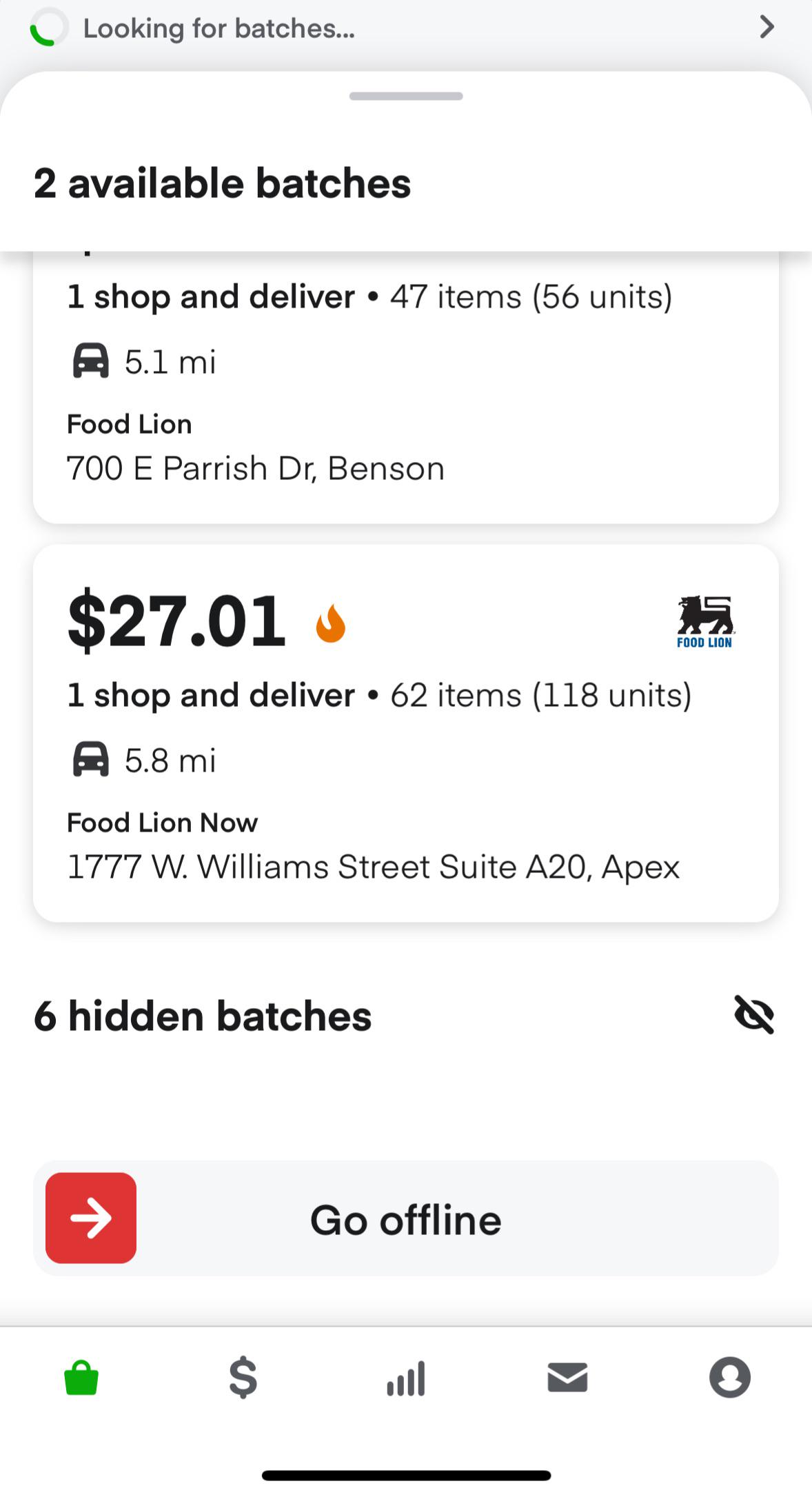Go to the account profile tab
812x1497 pixels.
pos(729,1378)
